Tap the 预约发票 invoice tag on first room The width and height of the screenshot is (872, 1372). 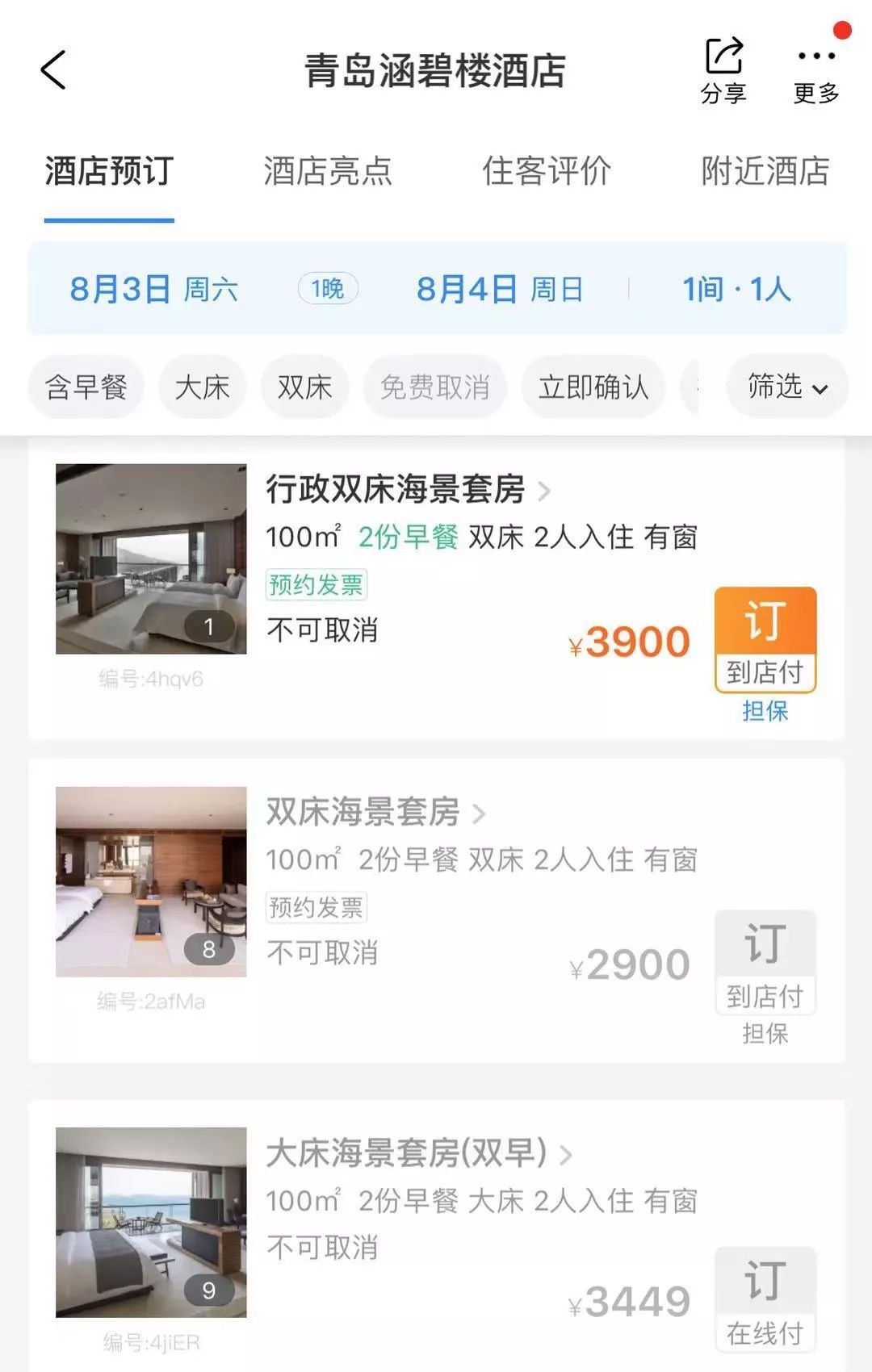tap(316, 585)
